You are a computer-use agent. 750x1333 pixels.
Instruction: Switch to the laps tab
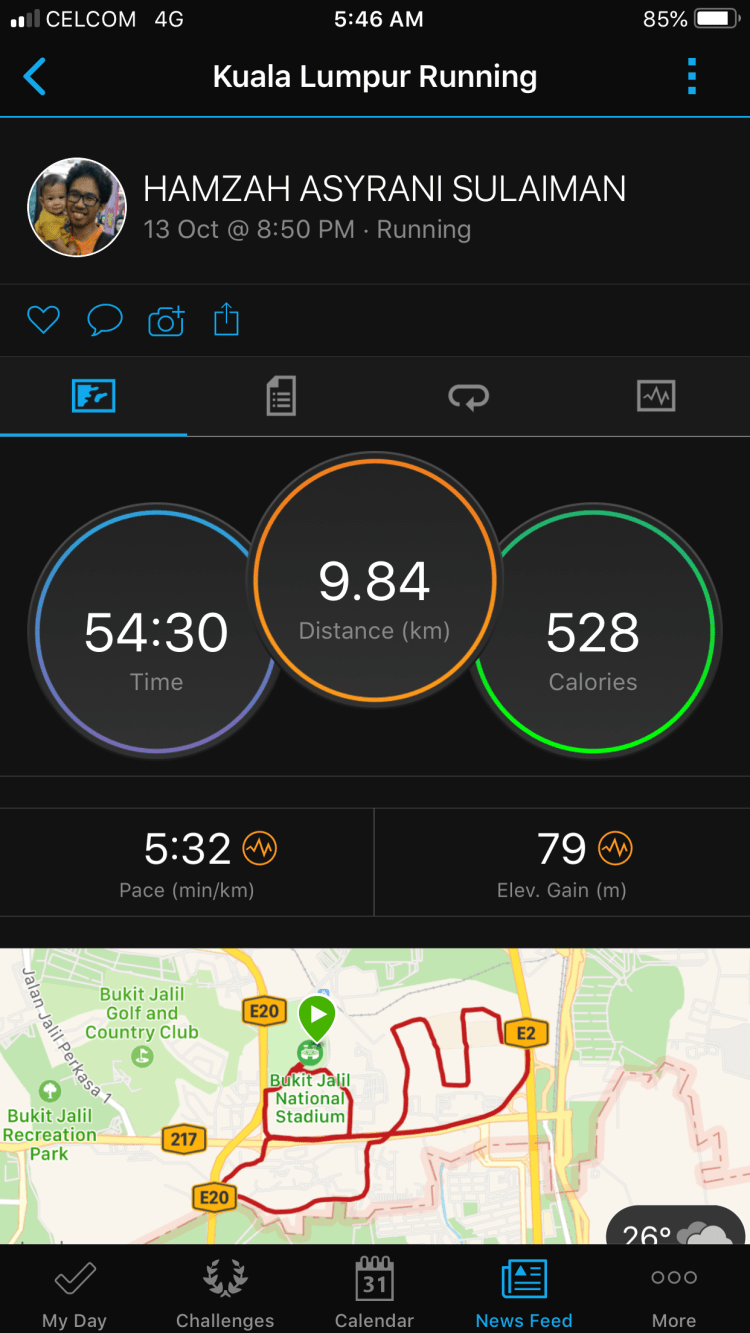(468, 396)
